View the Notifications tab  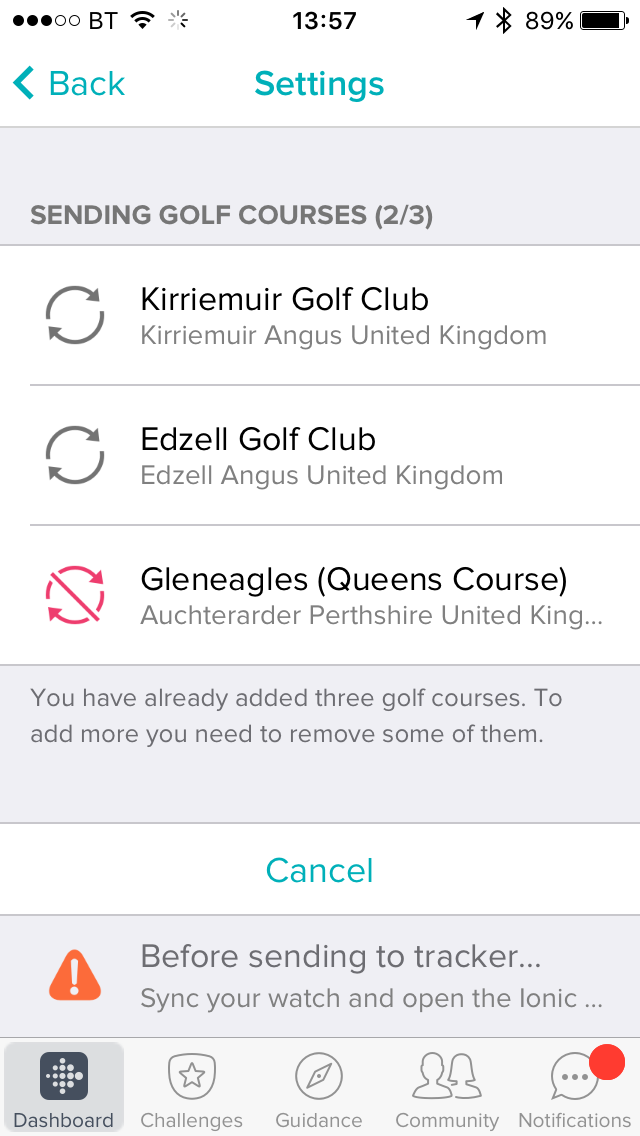(x=575, y=1088)
